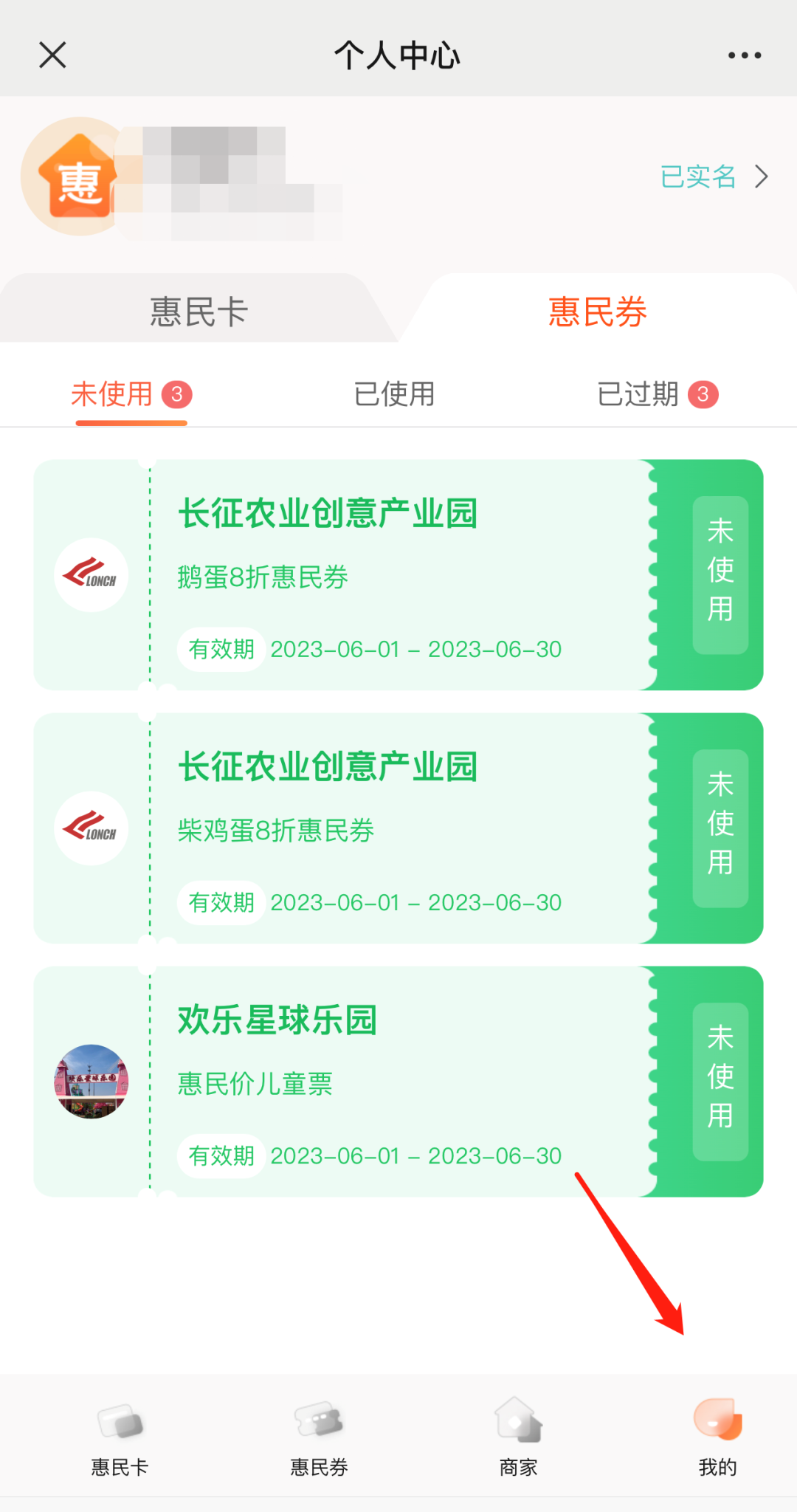Open 已实名 verification details
Viewport: 797px width, 1512px height.
click(x=713, y=177)
